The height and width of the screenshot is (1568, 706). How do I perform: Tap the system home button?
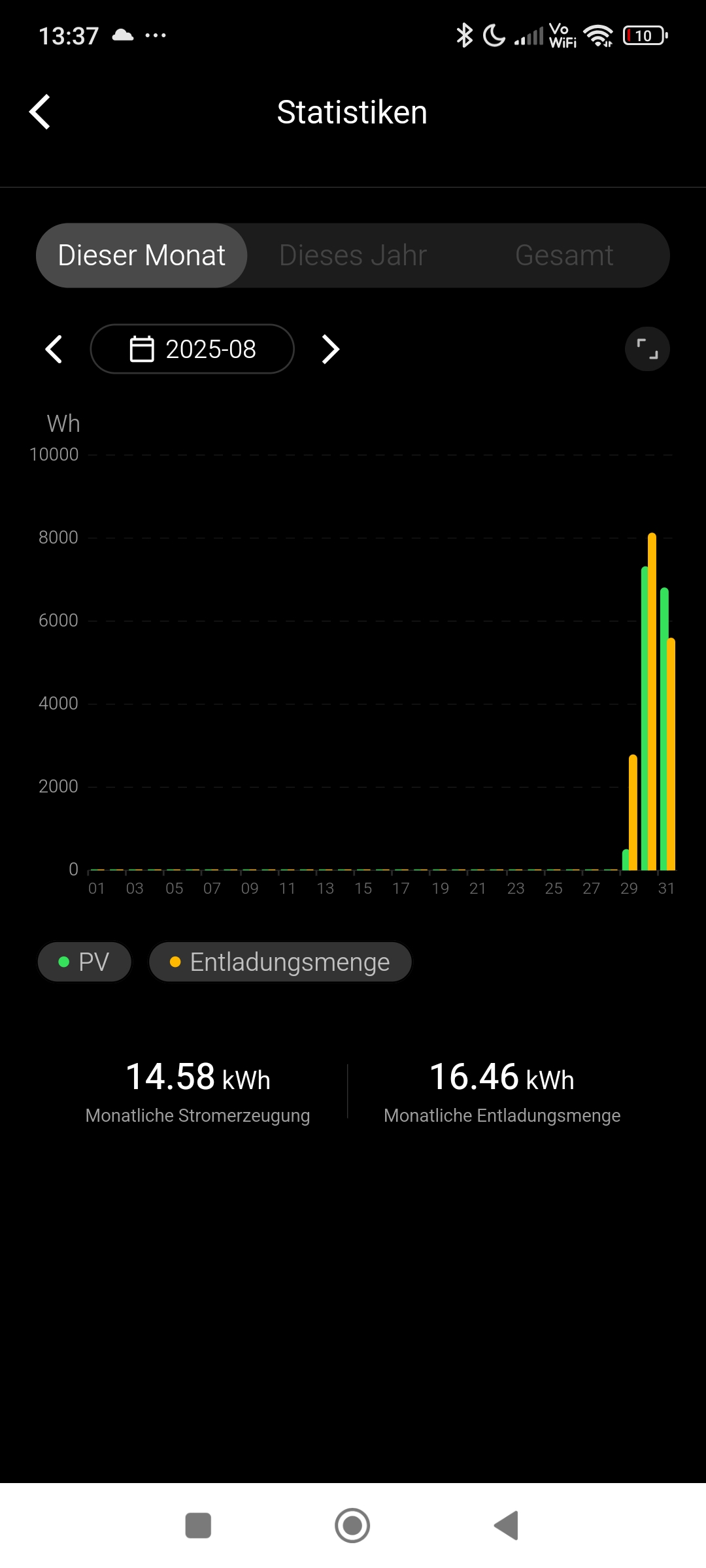(x=352, y=1526)
